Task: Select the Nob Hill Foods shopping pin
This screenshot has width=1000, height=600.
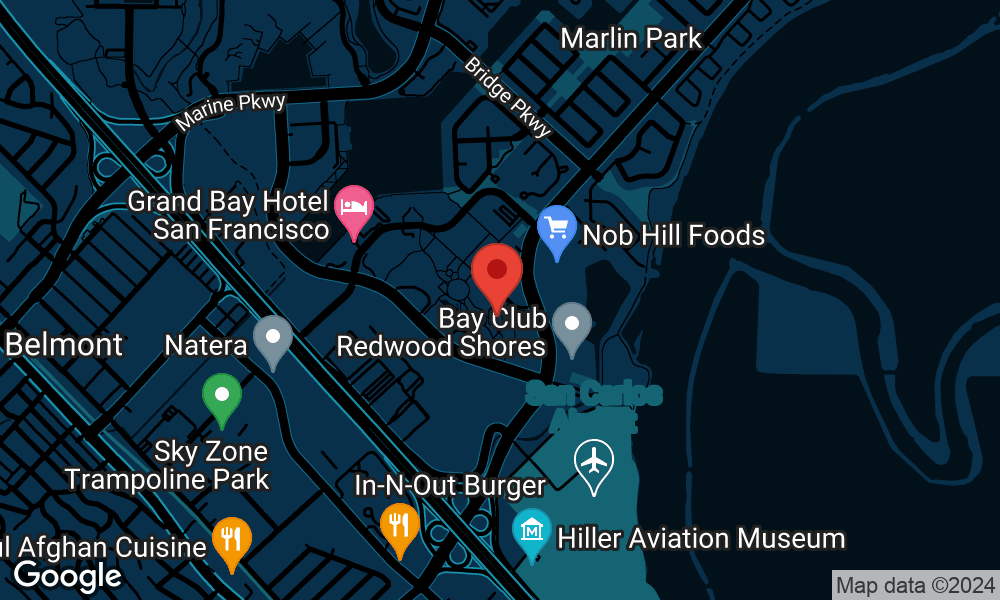Action: tap(555, 228)
